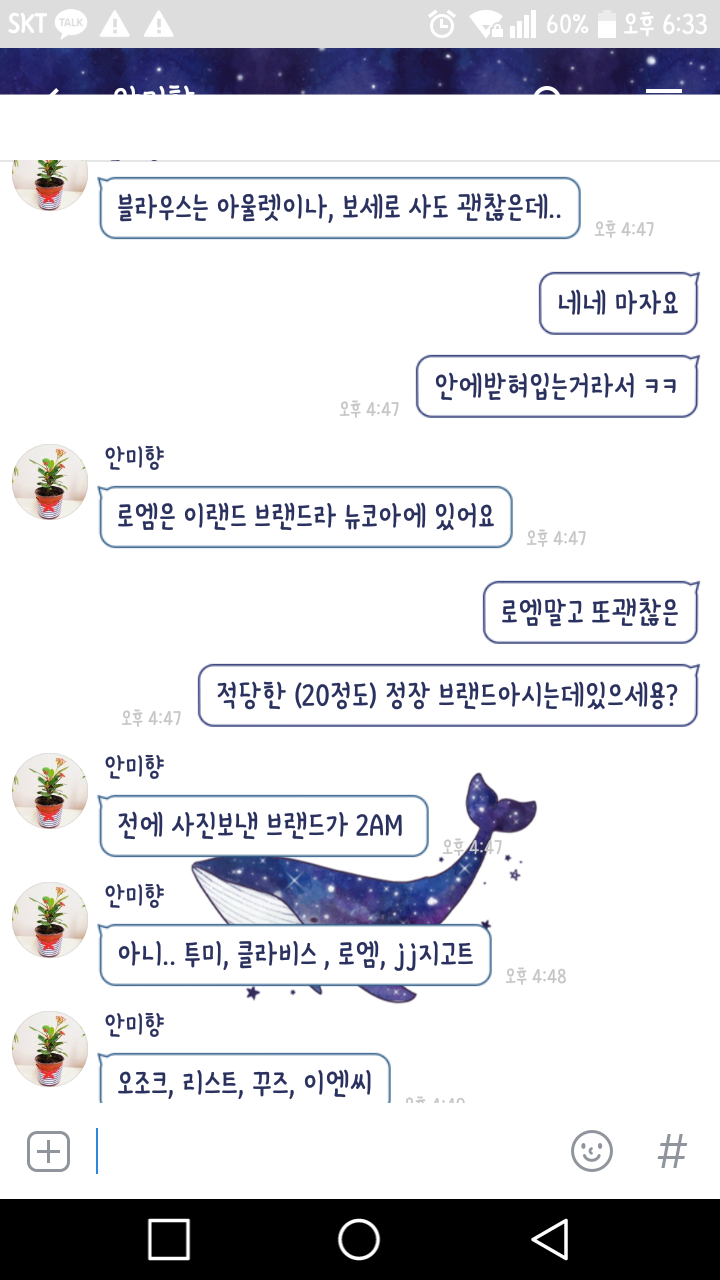Tap the hashtag sharp search icon
Image resolution: width=720 pixels, height=1280 pixels.
[672, 1151]
